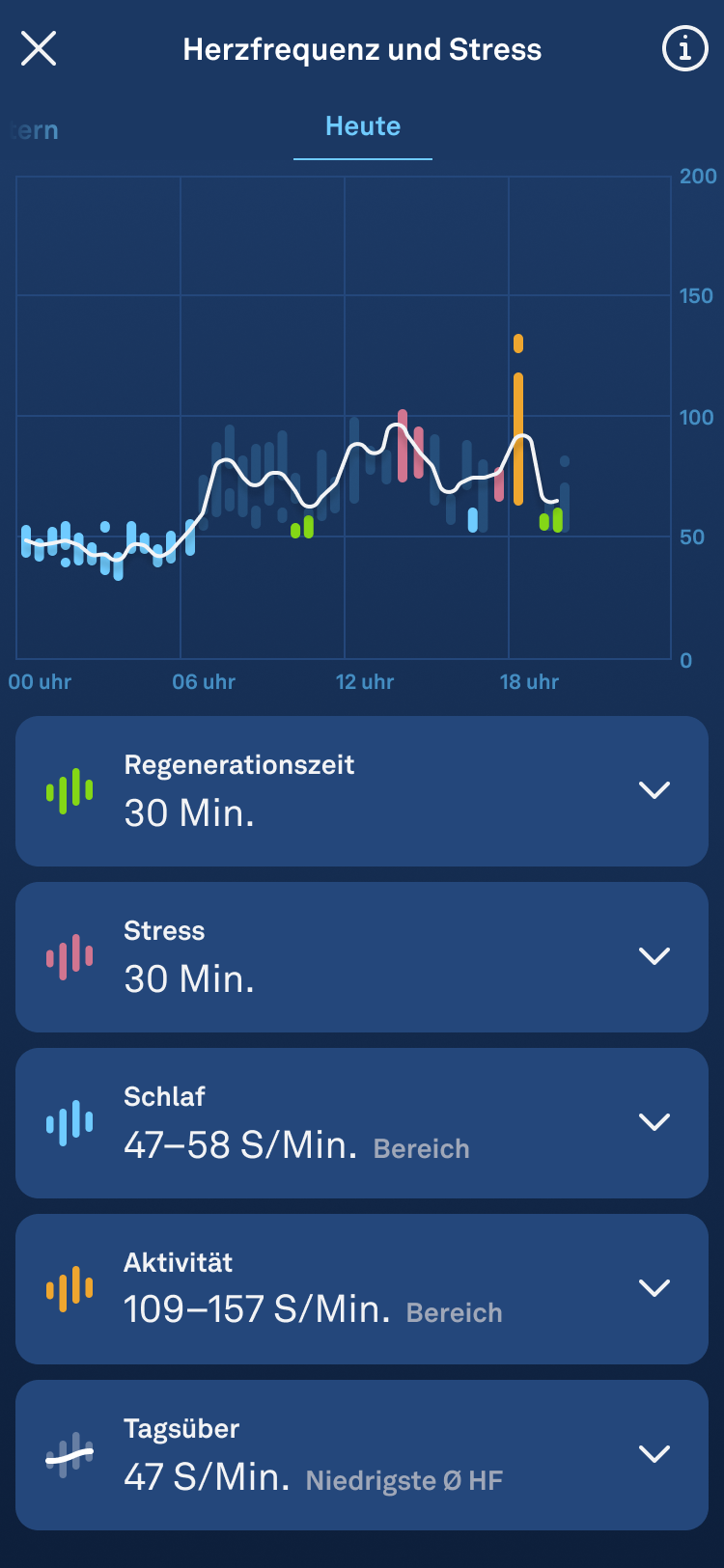The width and height of the screenshot is (724, 1568).
Task: Open the info icon
Action: click(x=684, y=48)
